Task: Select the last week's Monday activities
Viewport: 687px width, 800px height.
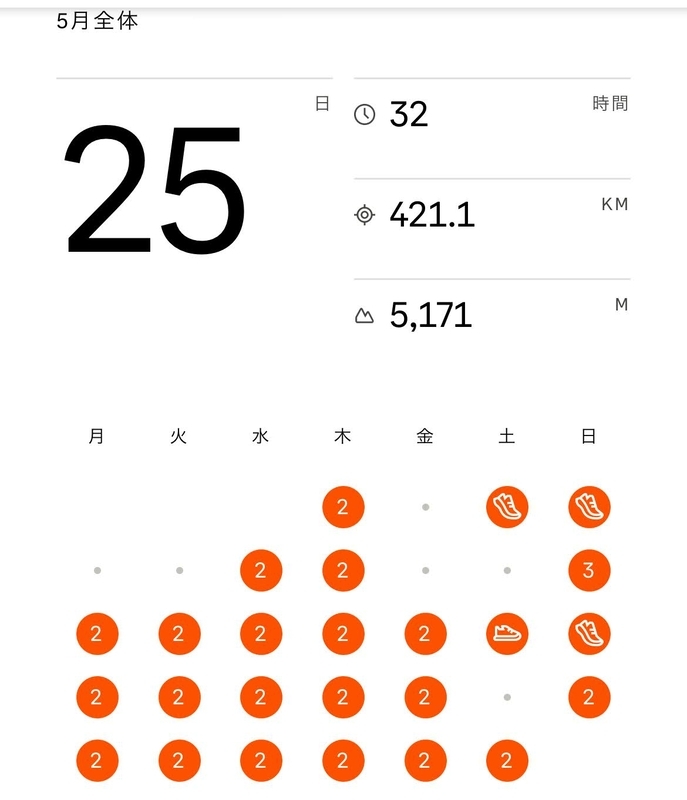Action: tap(97, 761)
